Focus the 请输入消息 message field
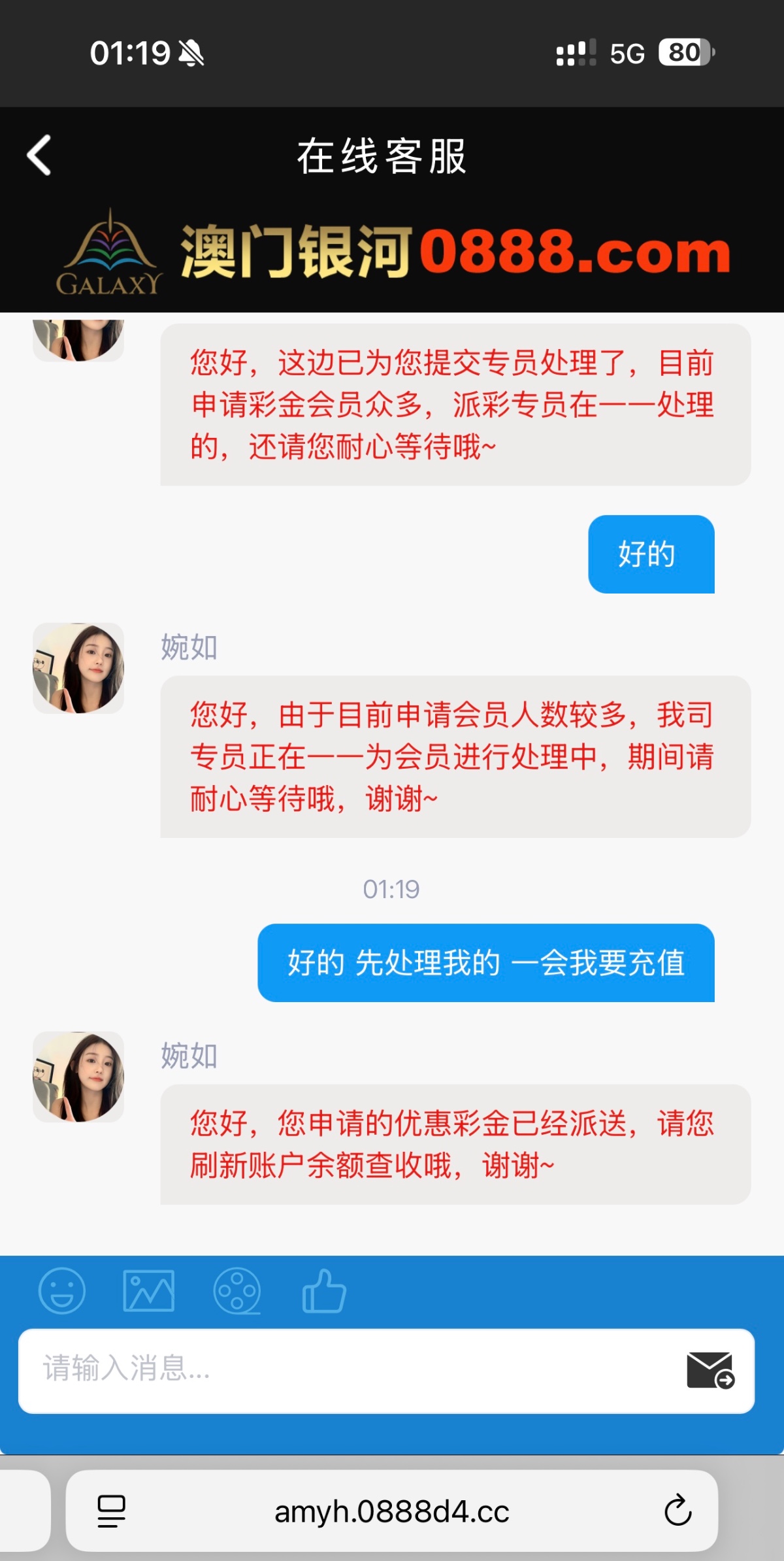 pos(340,1370)
